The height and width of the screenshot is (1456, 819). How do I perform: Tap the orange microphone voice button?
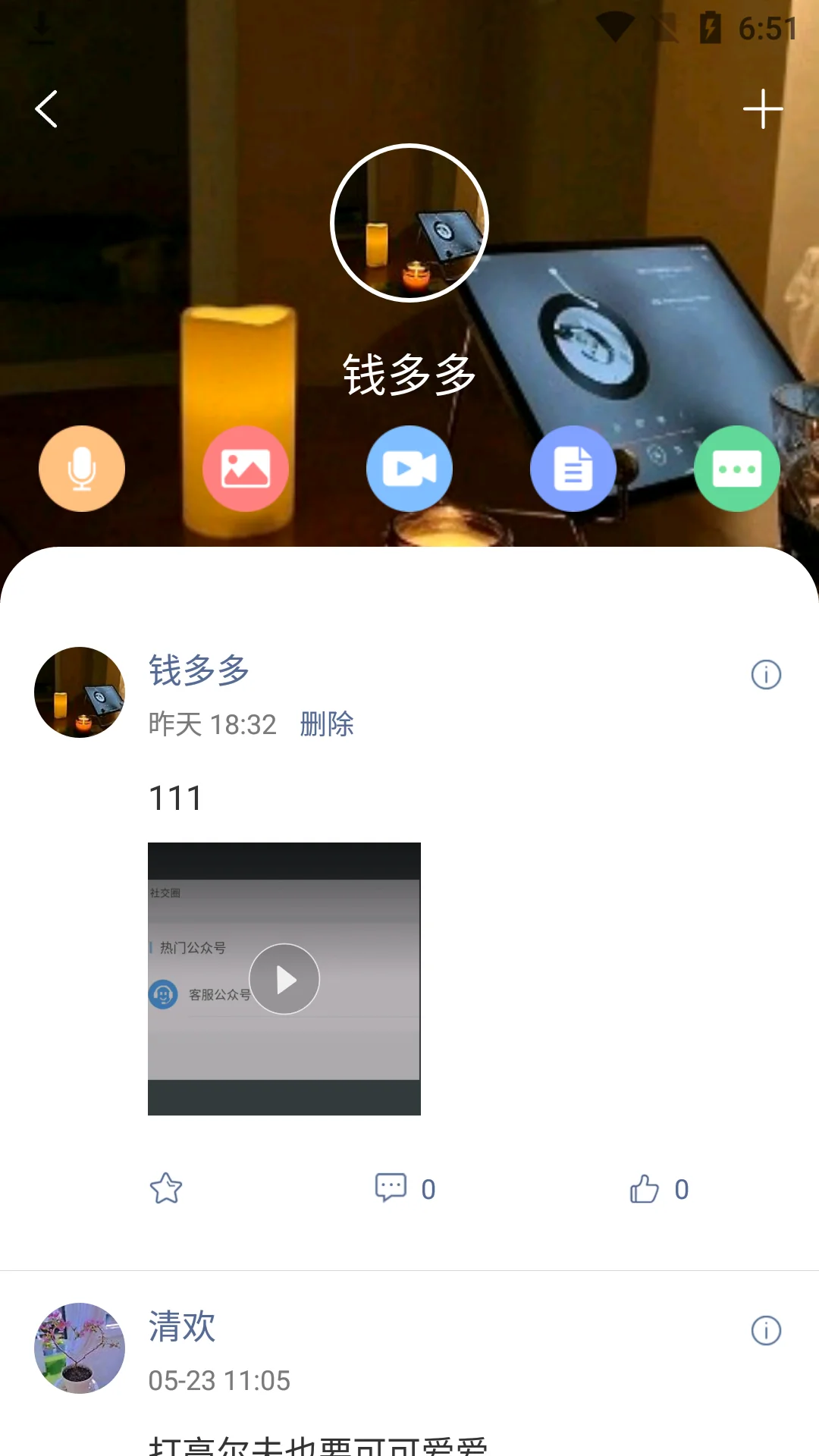coord(82,469)
